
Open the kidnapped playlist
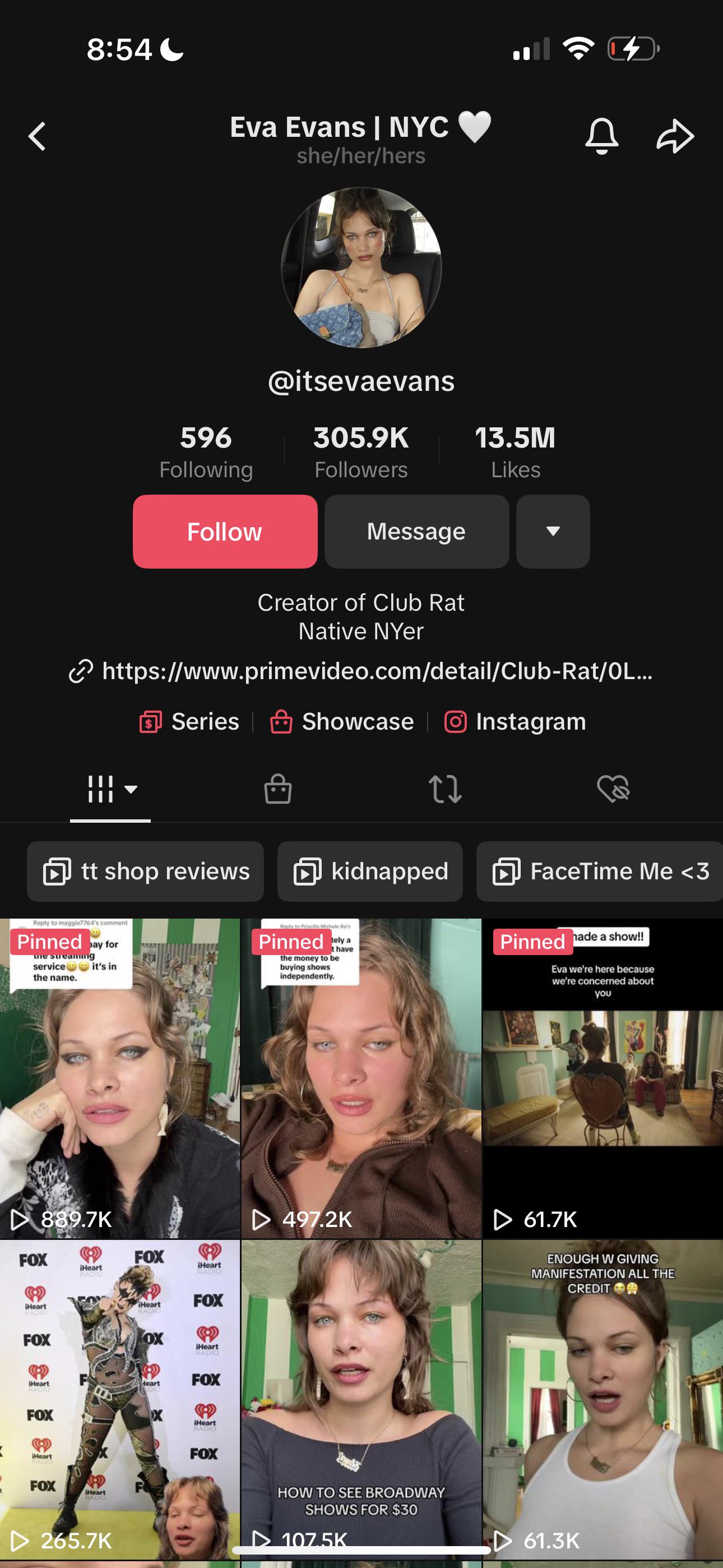pyautogui.click(x=370, y=871)
